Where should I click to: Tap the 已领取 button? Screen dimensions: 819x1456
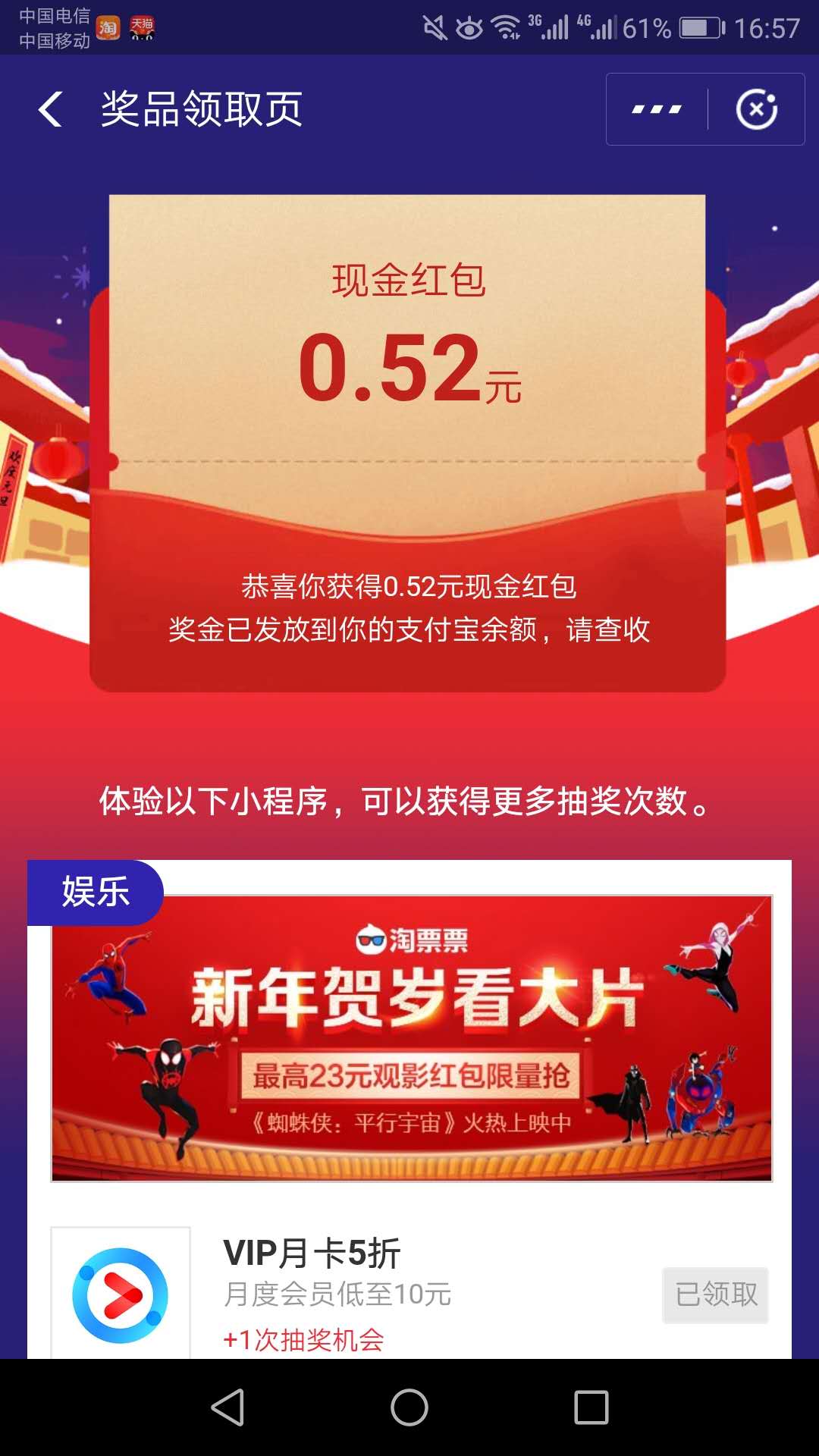[716, 1294]
